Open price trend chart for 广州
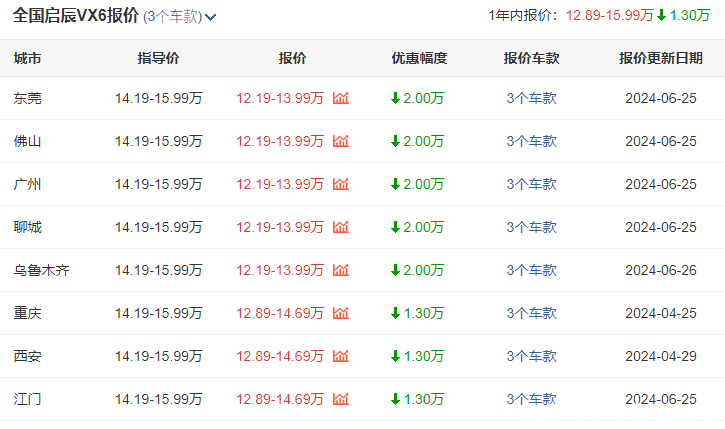 pyautogui.click(x=341, y=184)
